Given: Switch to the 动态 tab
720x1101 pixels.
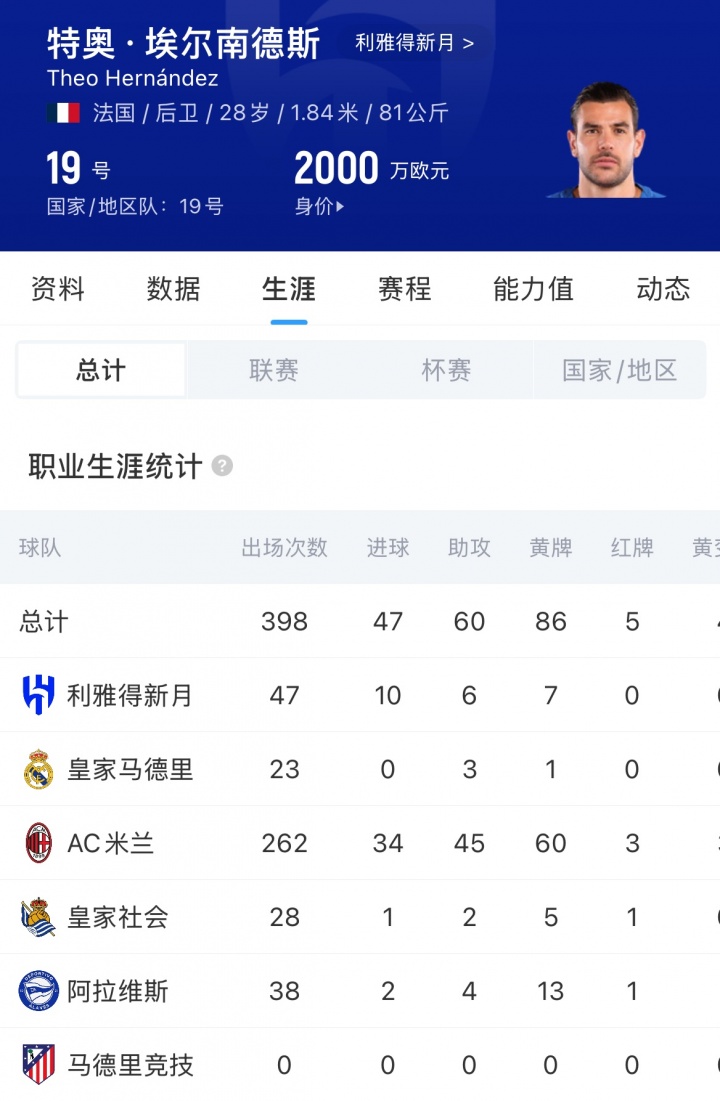Looking at the screenshot, I should [x=663, y=289].
